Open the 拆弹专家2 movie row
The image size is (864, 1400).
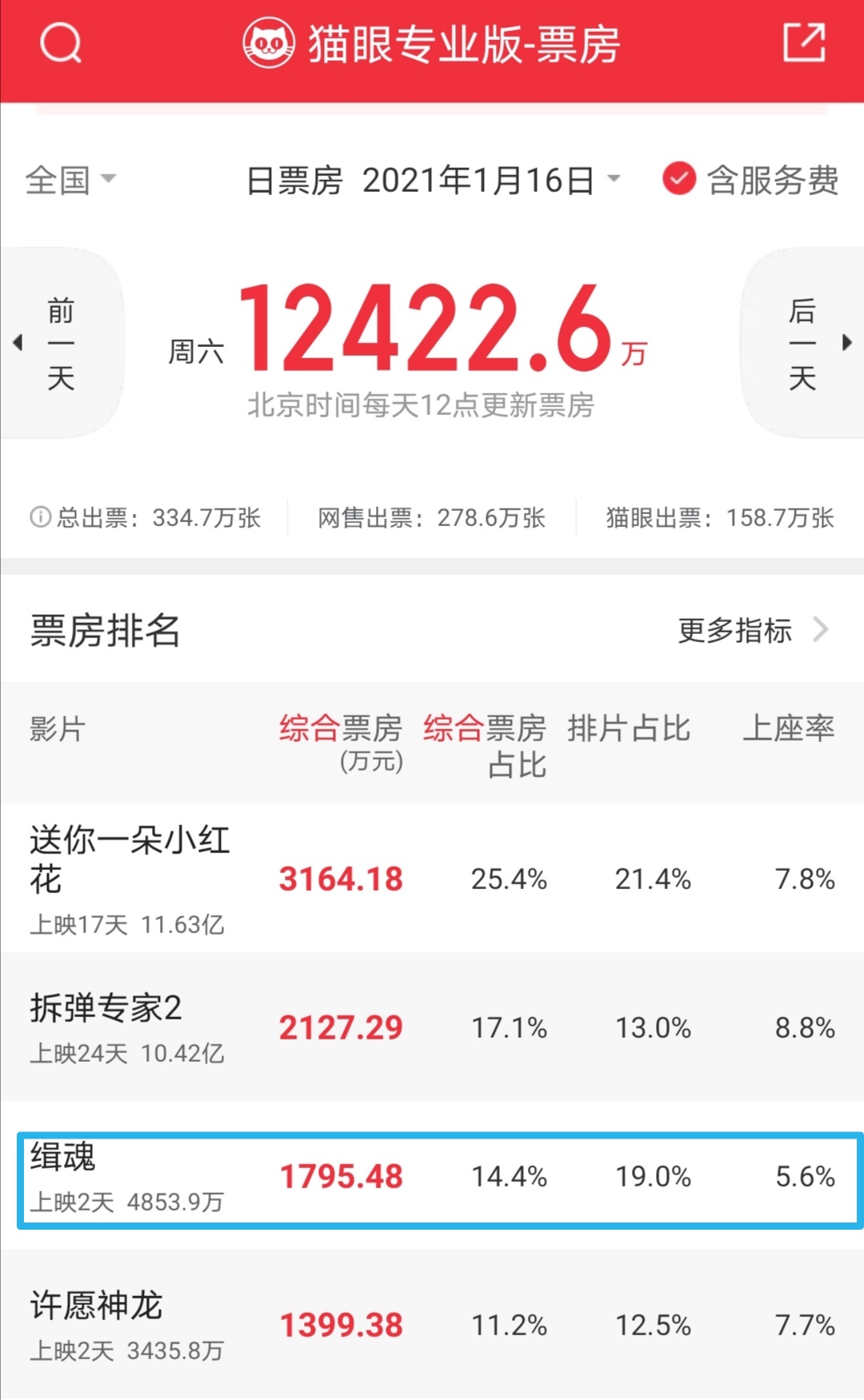click(432, 1027)
